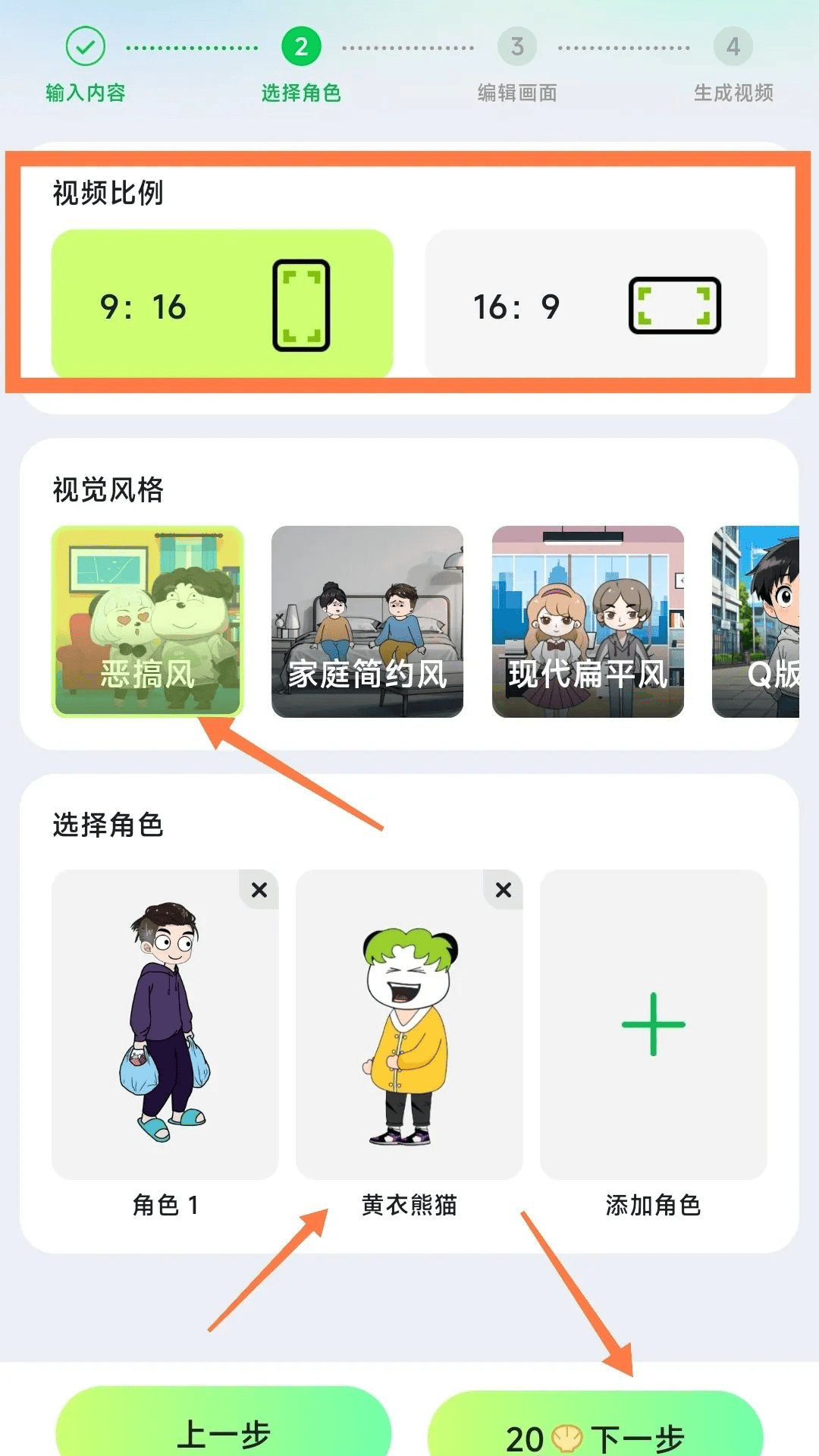819x1456 pixels.
Task: Open the 角色 1 character card
Action: point(165,1024)
